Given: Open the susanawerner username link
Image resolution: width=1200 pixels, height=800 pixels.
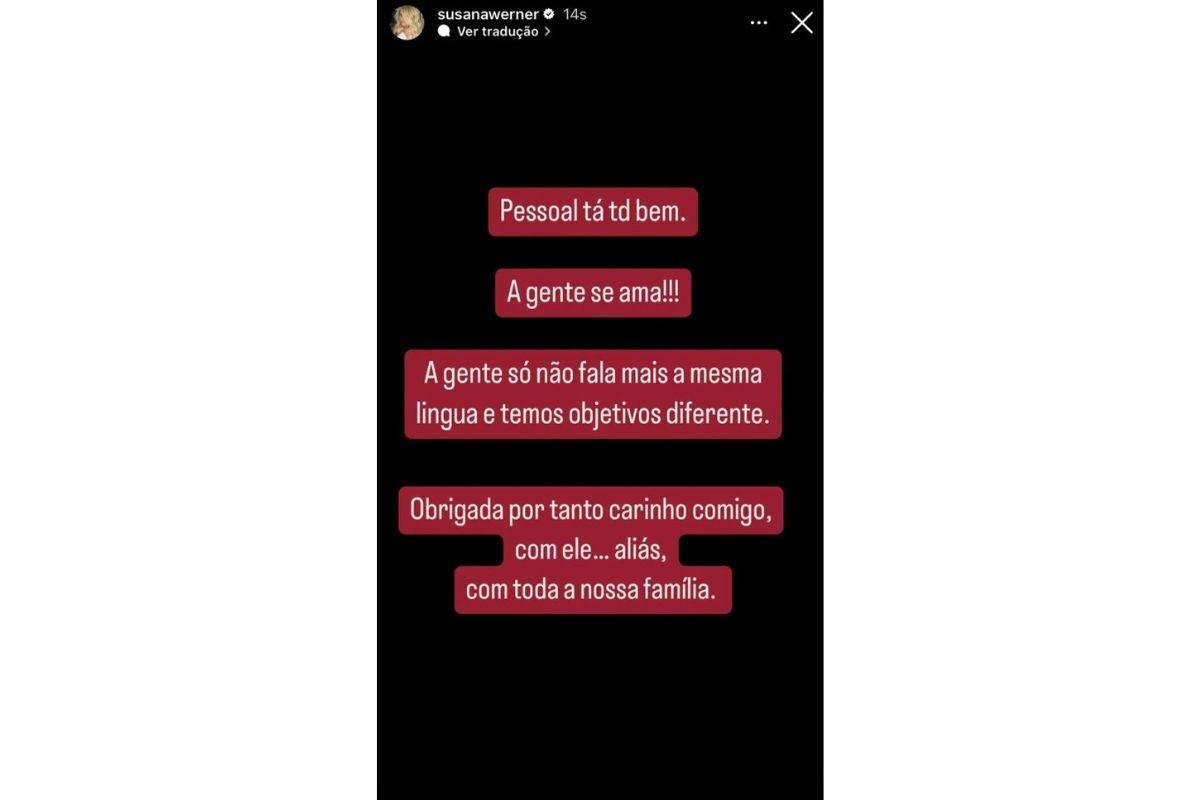Looking at the screenshot, I should click(x=487, y=14).
